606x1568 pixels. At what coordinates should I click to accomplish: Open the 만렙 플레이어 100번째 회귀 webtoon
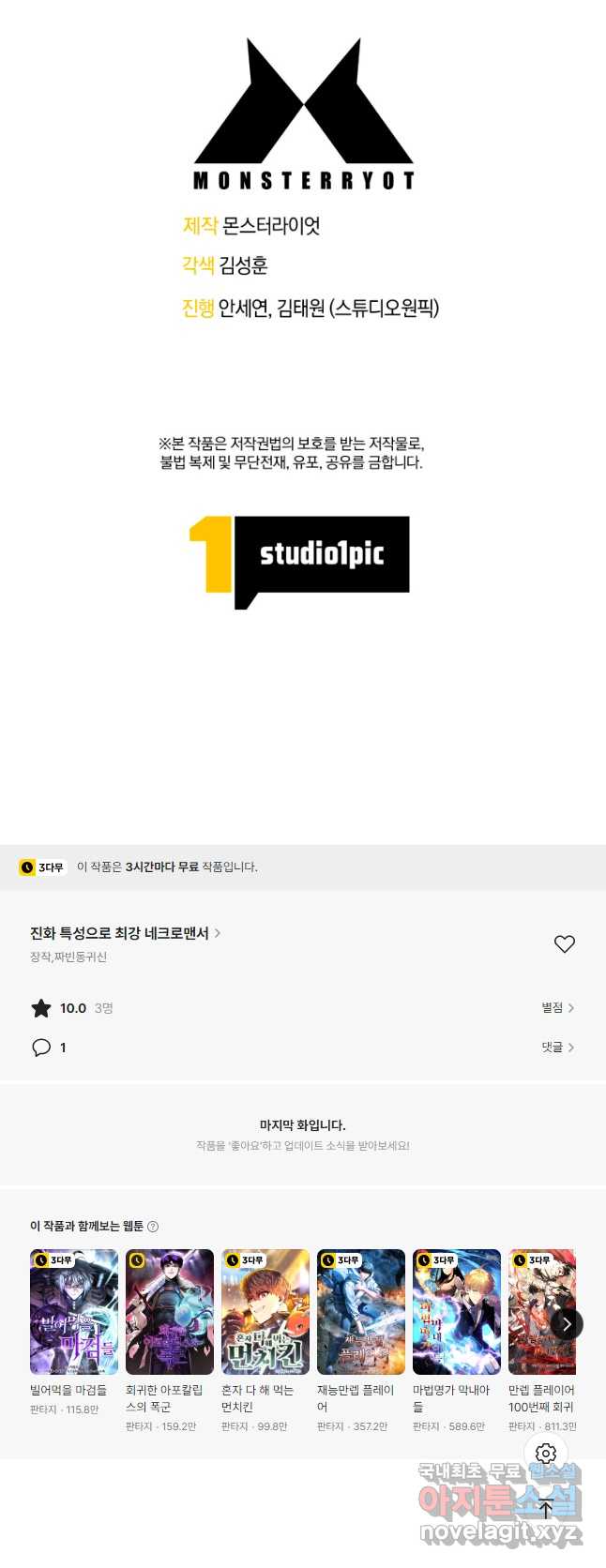pos(539,1312)
